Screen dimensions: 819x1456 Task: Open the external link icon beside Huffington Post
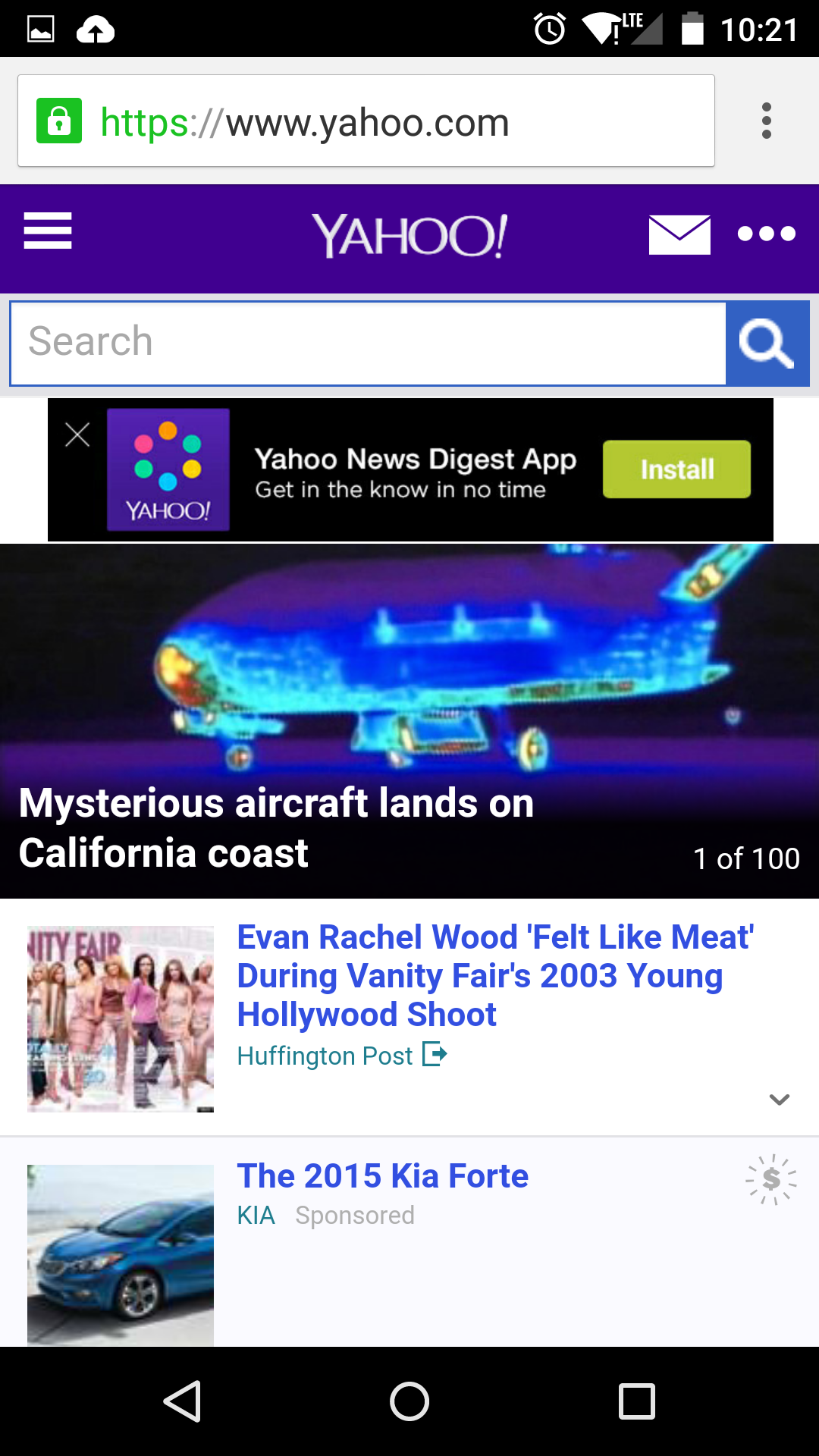coord(435,1054)
